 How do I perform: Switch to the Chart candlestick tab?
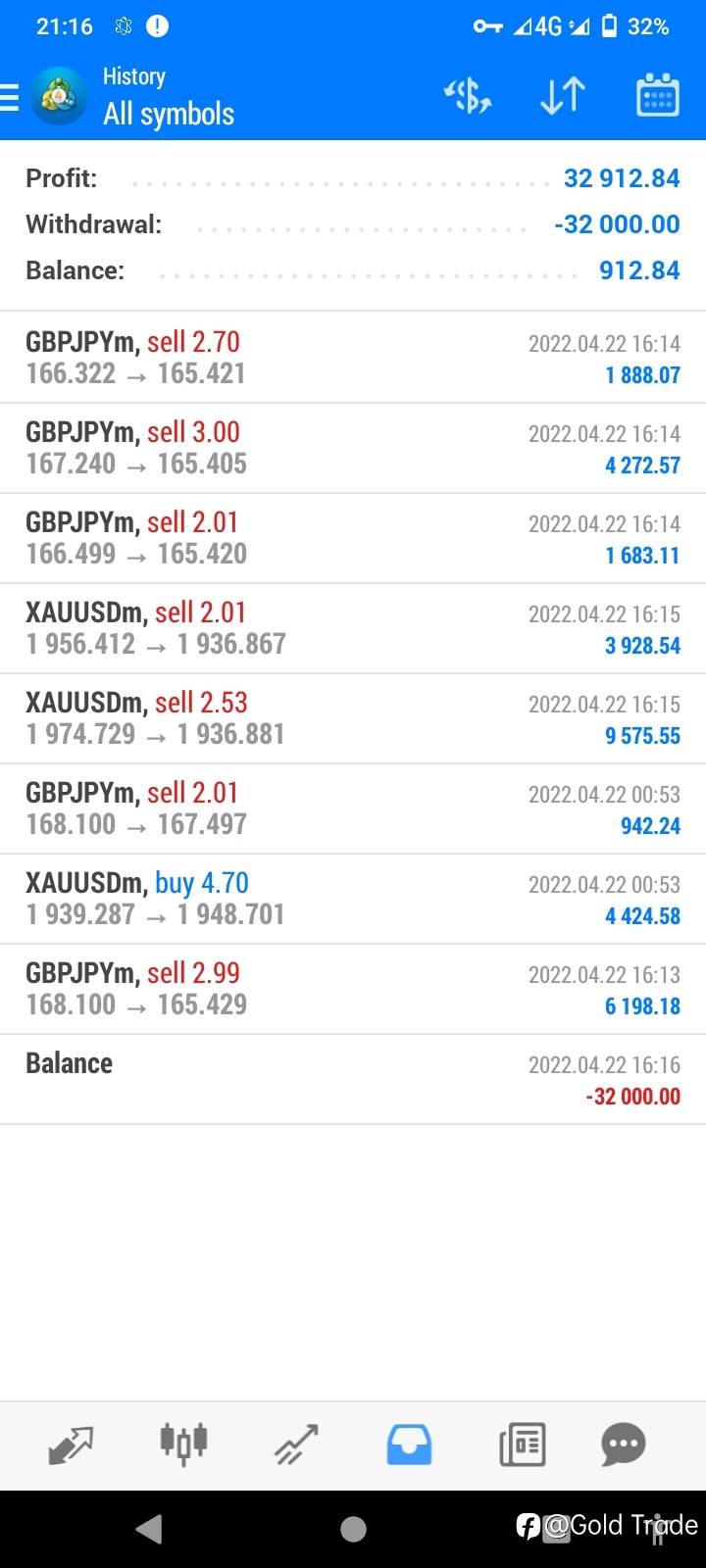[183, 1445]
